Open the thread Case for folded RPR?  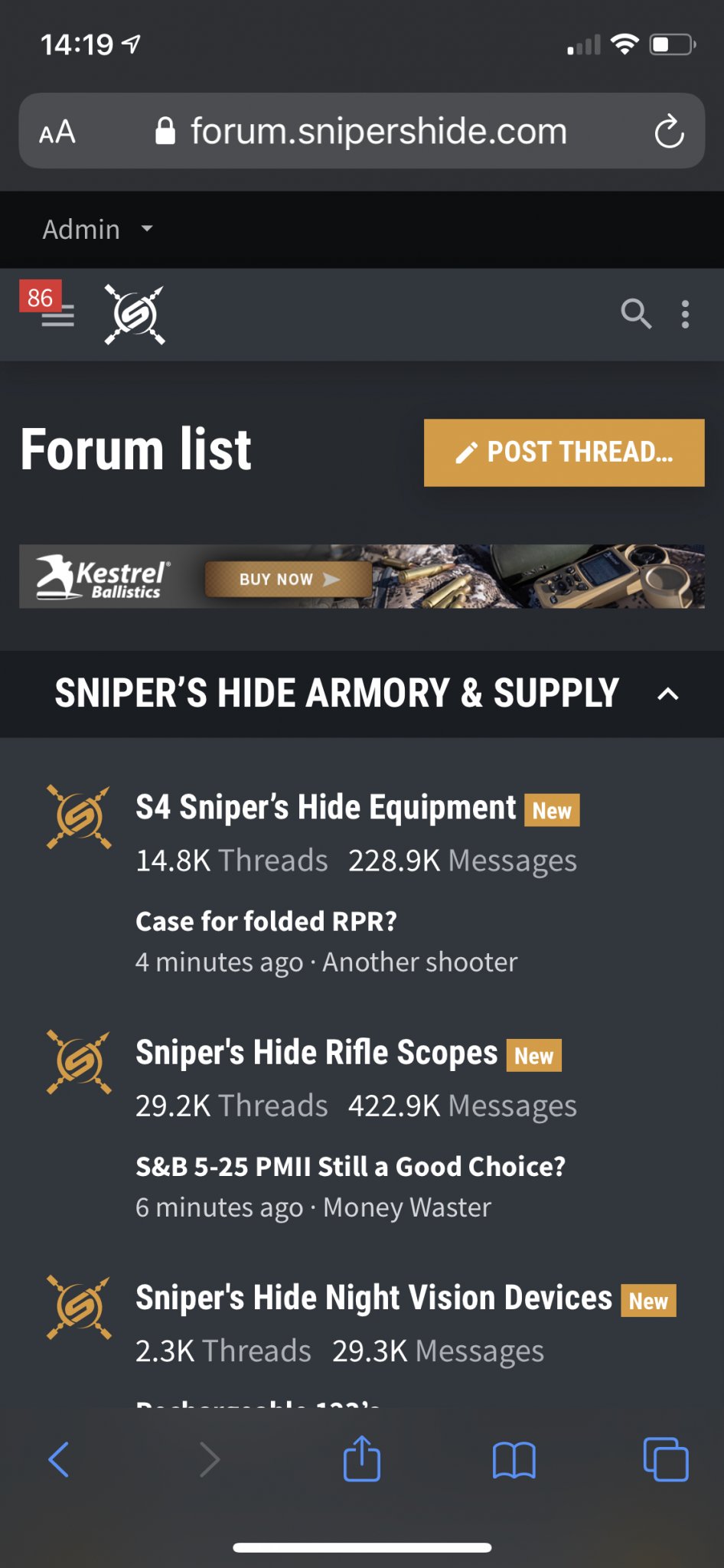266,921
